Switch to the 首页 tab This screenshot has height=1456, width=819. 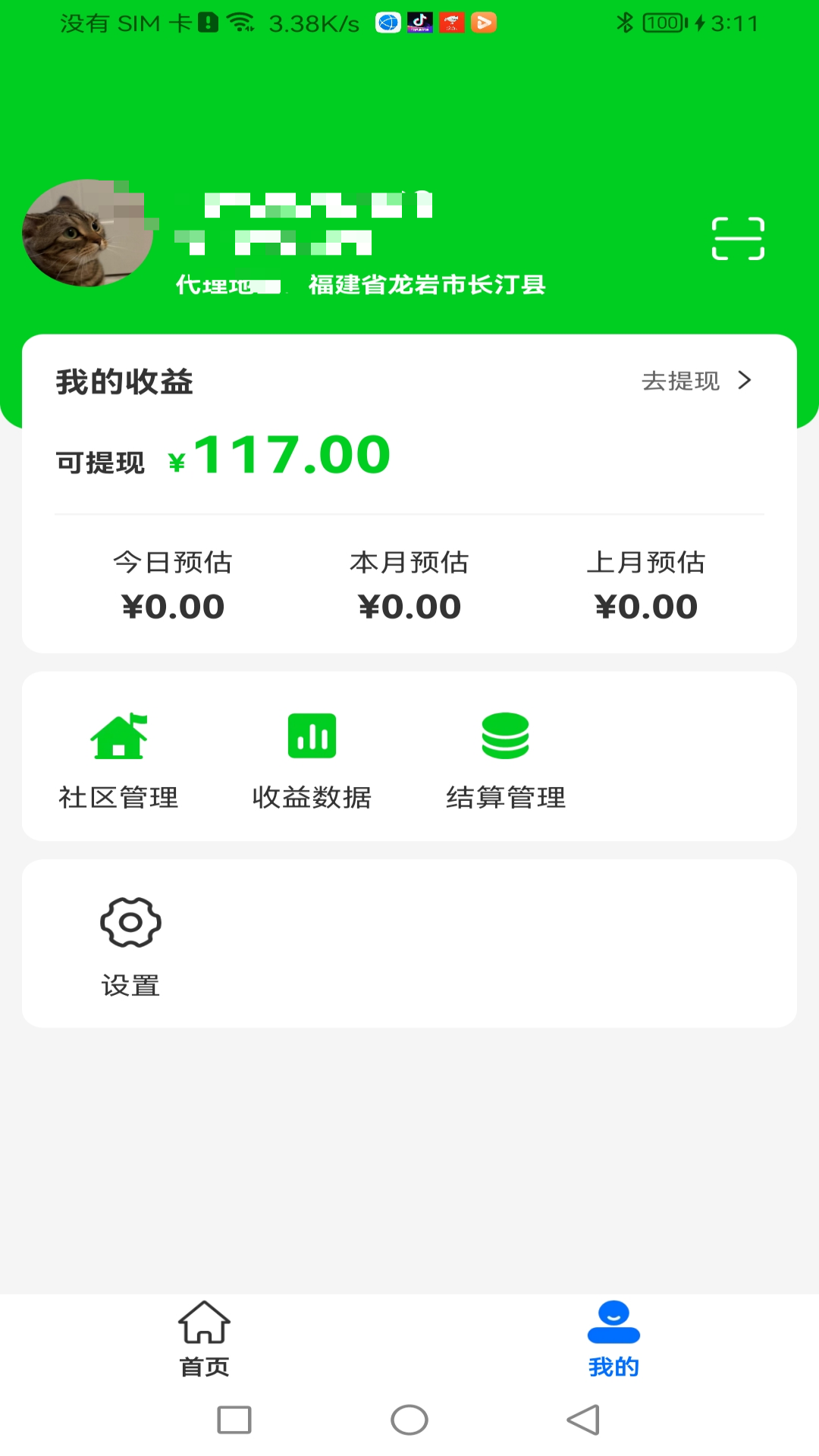pos(204,1342)
